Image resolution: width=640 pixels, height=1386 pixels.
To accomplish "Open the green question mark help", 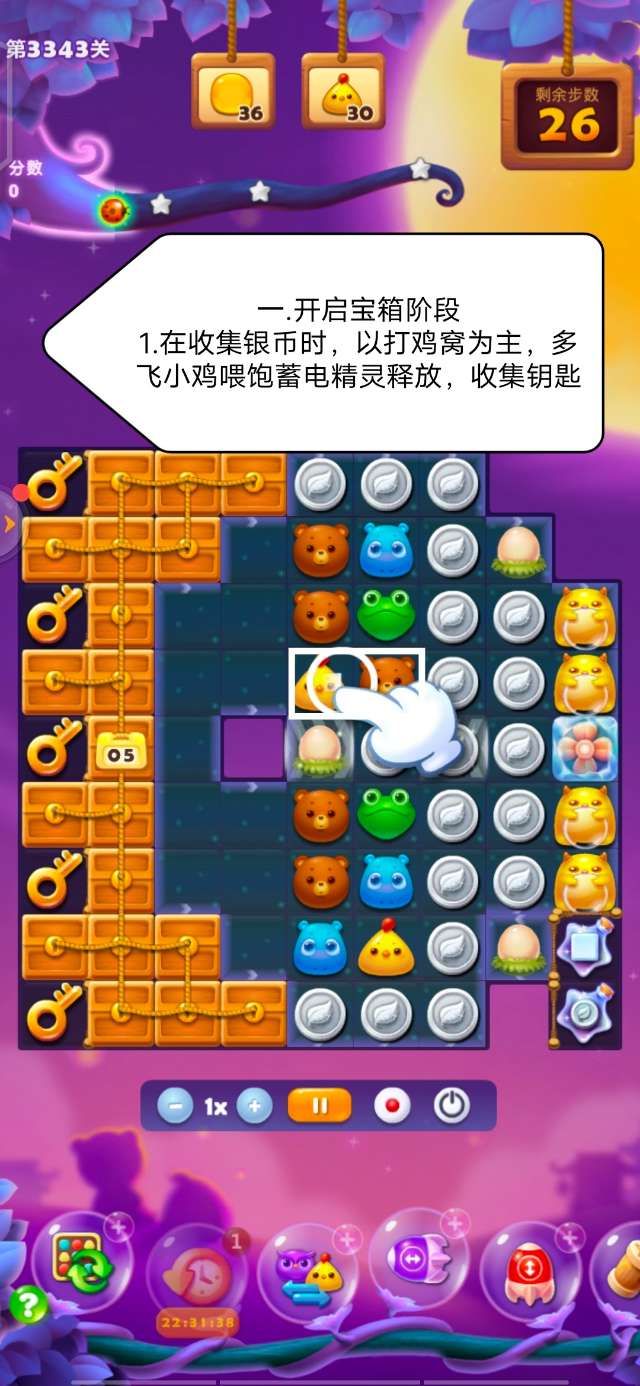I will [28, 1304].
